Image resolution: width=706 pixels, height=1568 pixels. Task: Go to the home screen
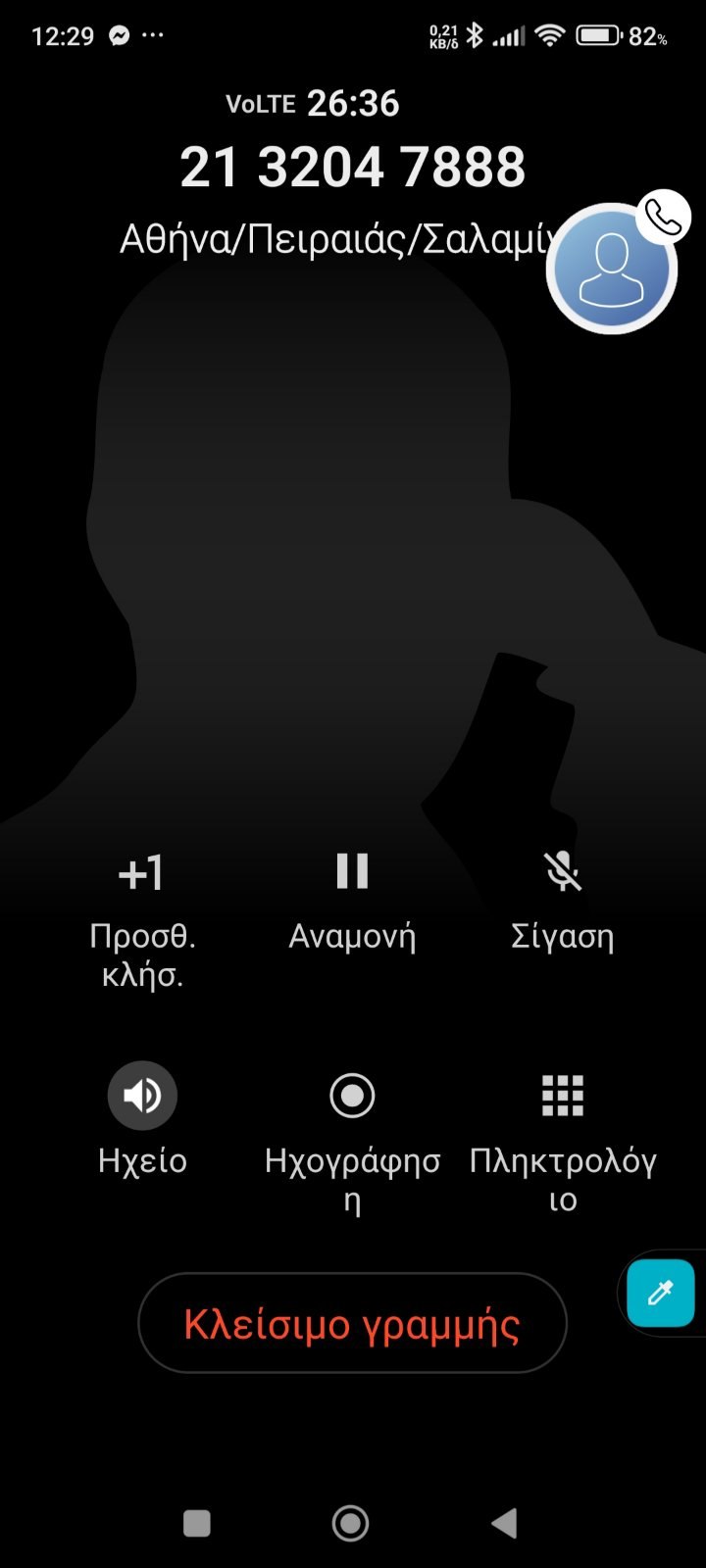[x=351, y=1523]
